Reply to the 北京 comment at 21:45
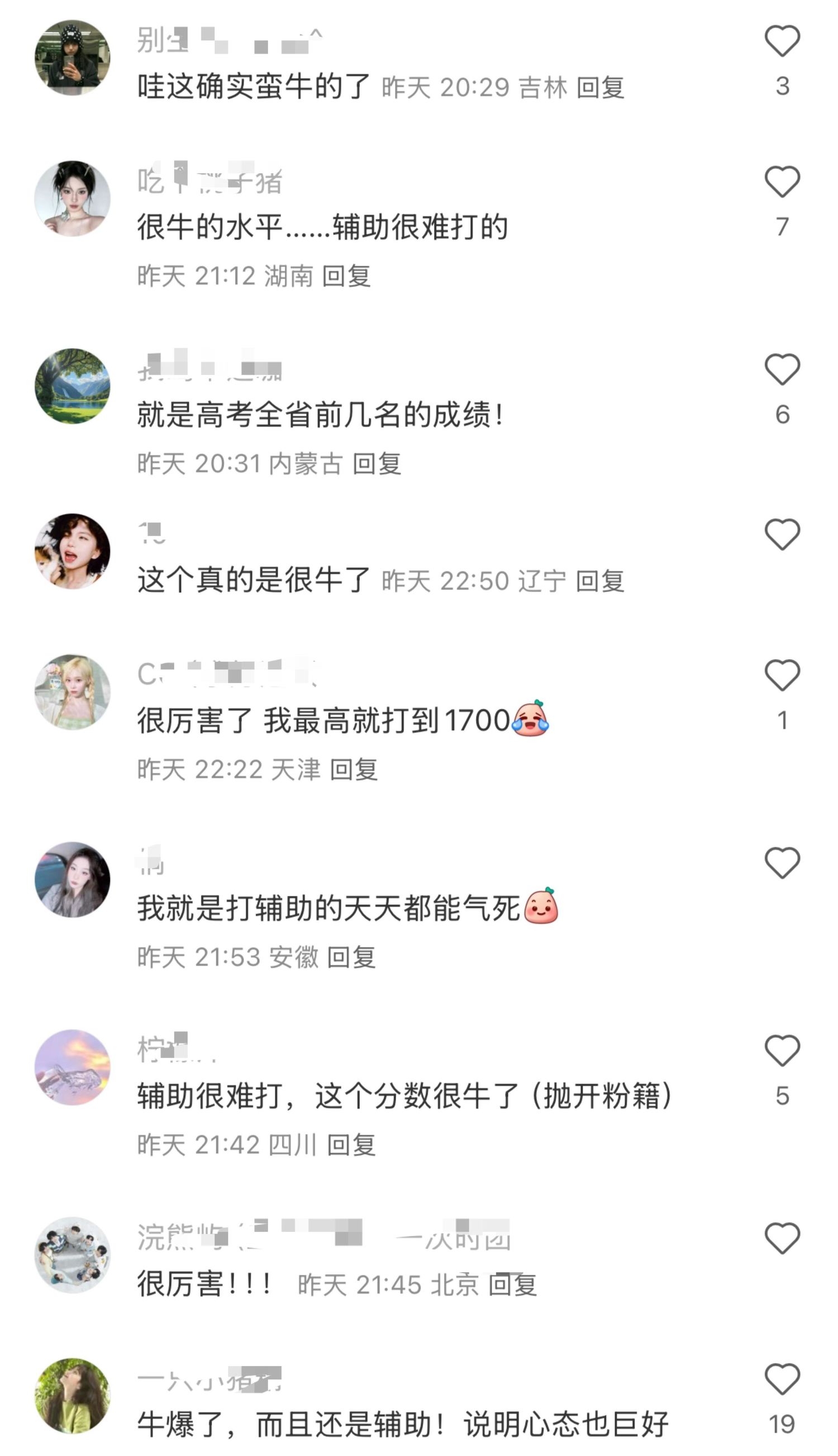Screen dimensions: 838x1456 pyautogui.click(x=512, y=1286)
